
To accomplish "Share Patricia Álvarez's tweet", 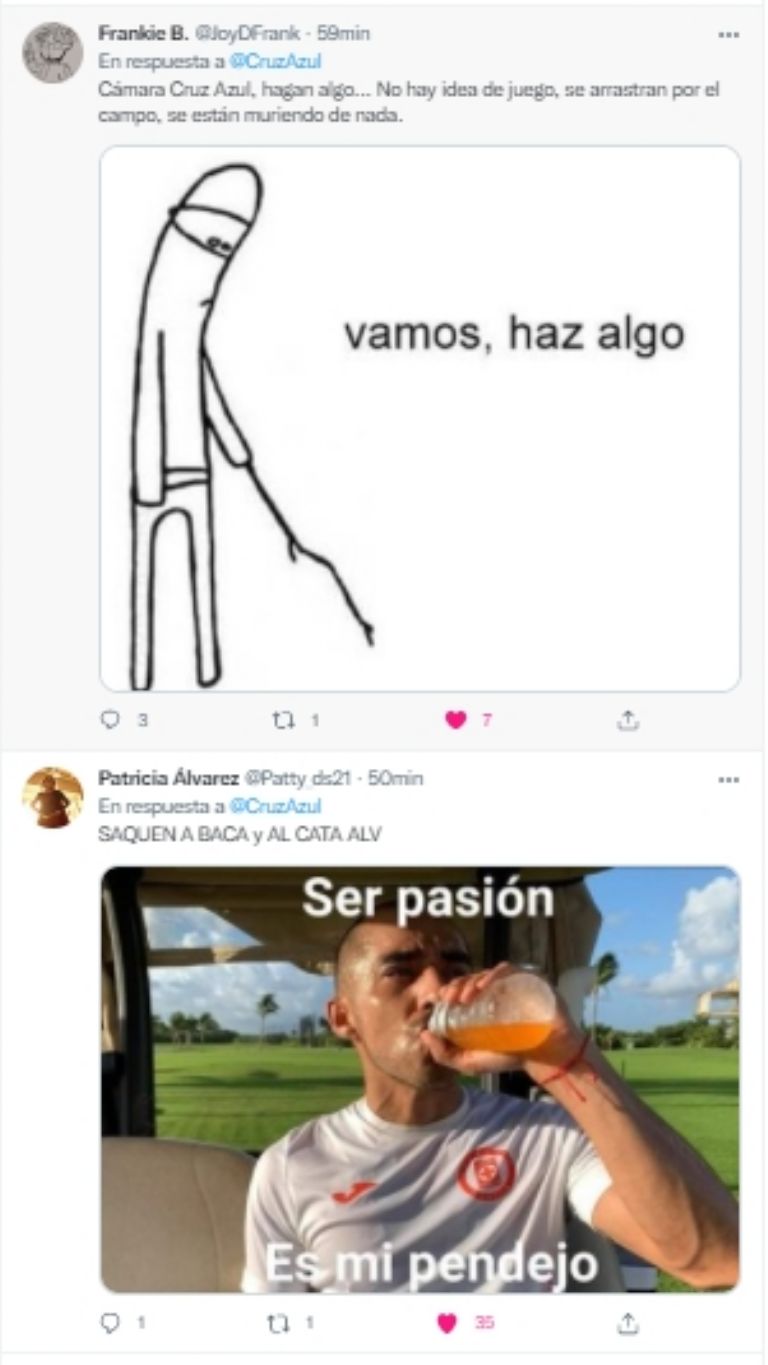I will [627, 1323].
